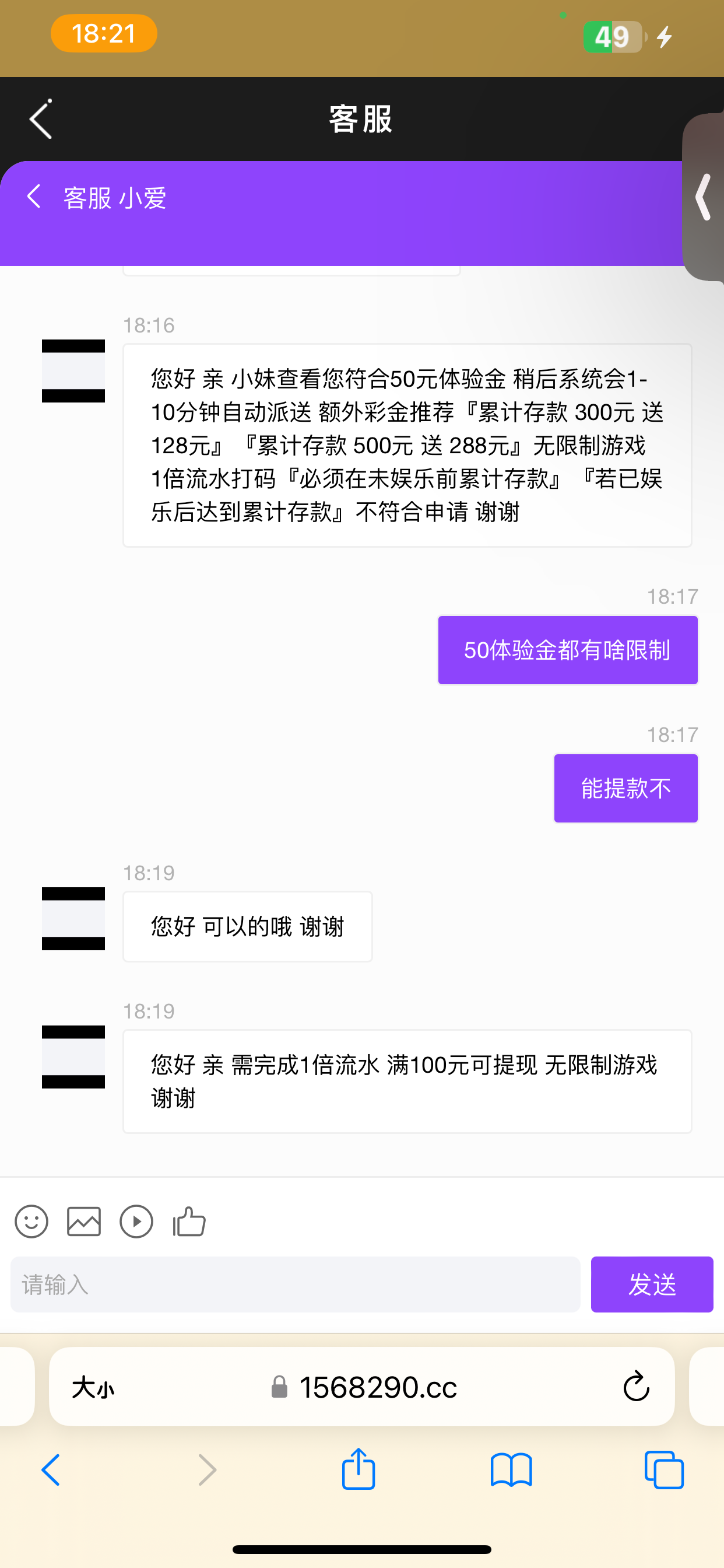
Task: Reload the page in Safari
Action: pos(637,1387)
